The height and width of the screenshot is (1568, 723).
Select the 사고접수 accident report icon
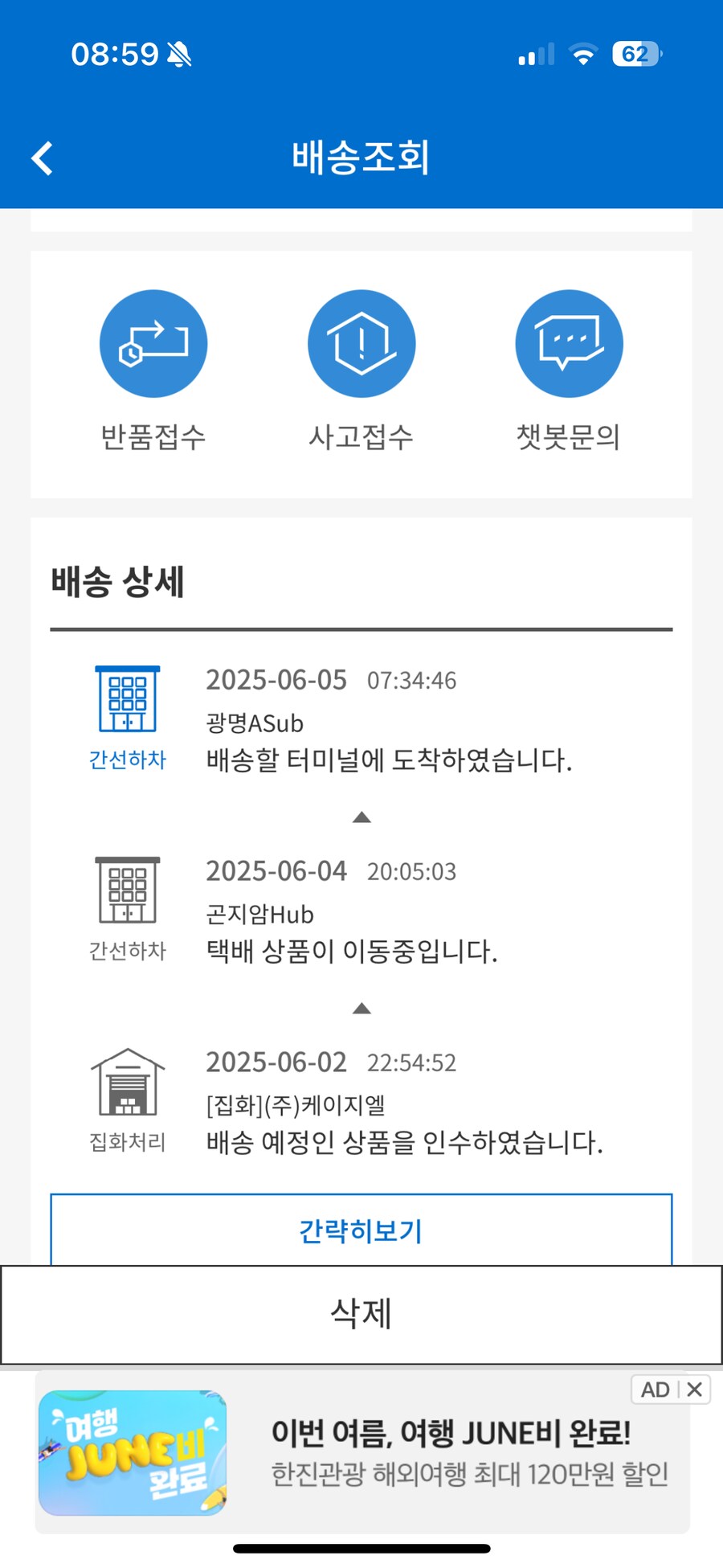[x=361, y=342]
